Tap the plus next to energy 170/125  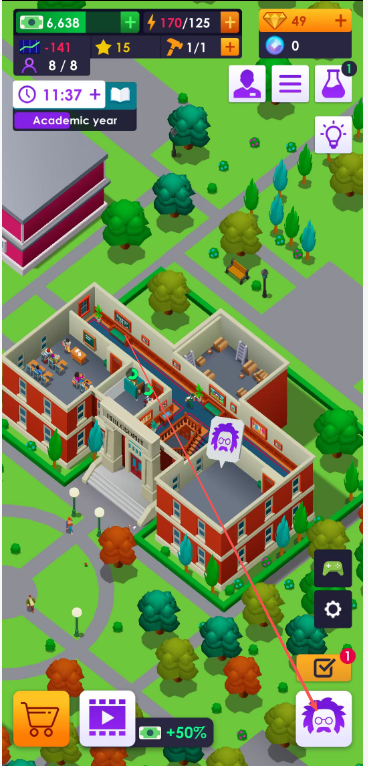(230, 22)
